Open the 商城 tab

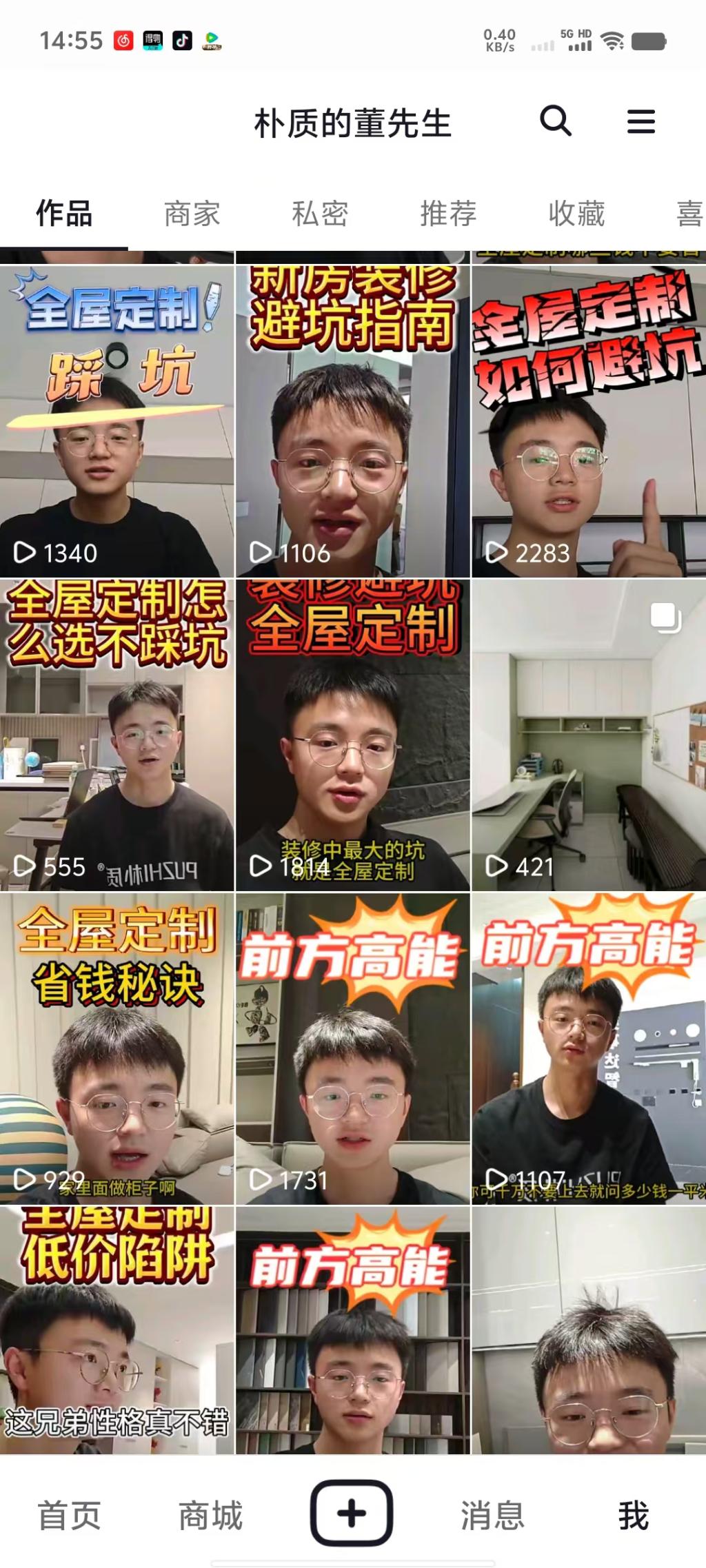pos(210,1515)
